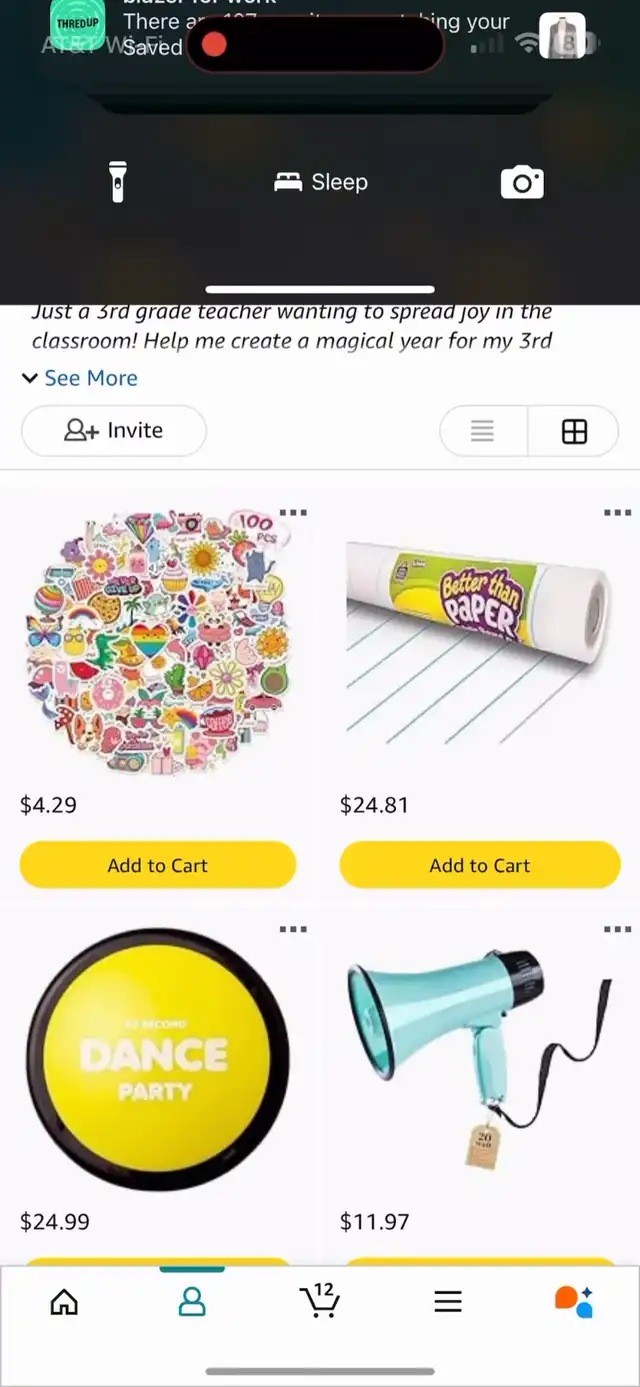Open the Better than Paper roll product
640x1387 pixels.
[x=478, y=642]
